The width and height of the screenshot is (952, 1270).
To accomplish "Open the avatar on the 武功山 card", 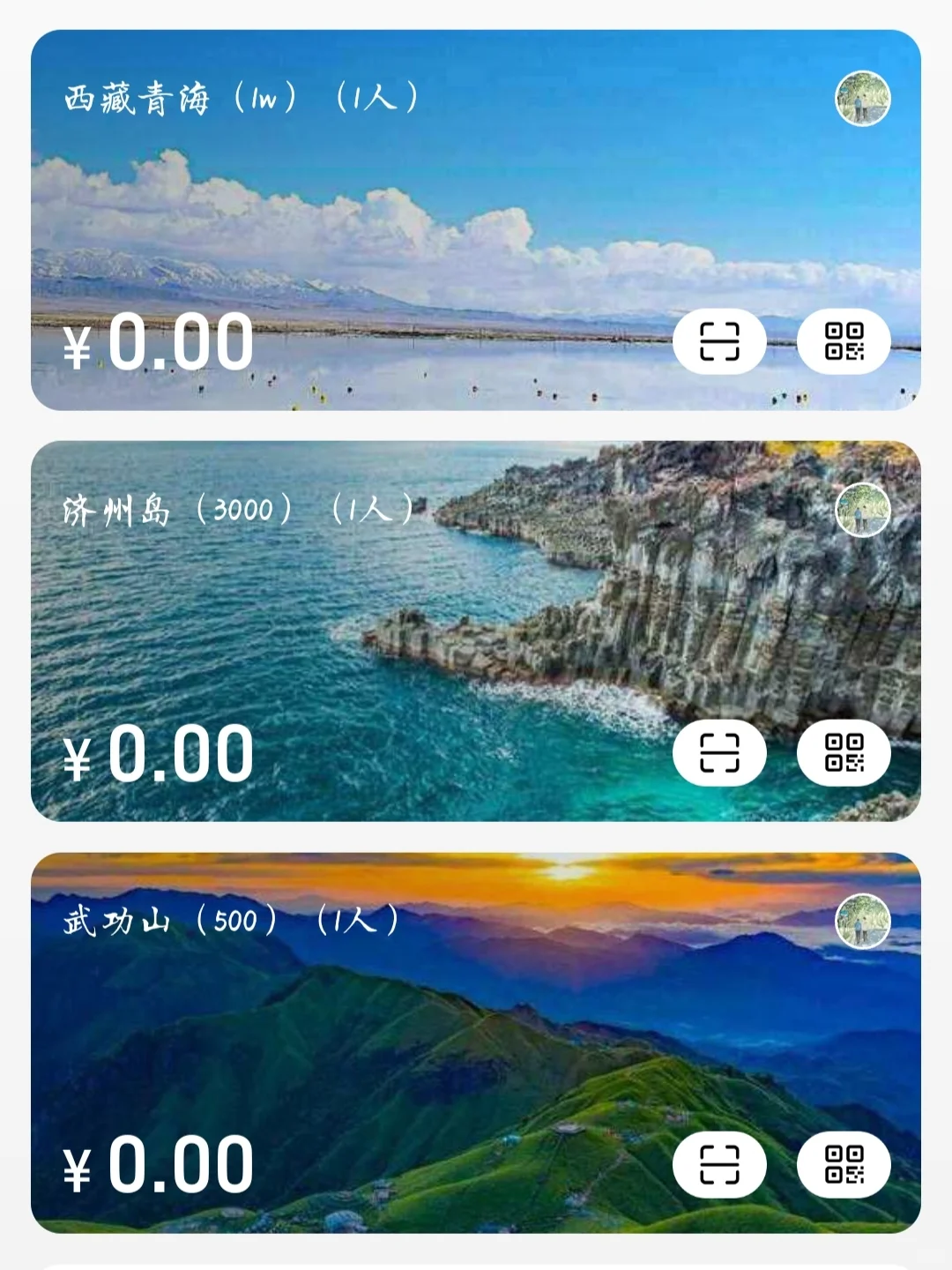I will [x=865, y=922].
